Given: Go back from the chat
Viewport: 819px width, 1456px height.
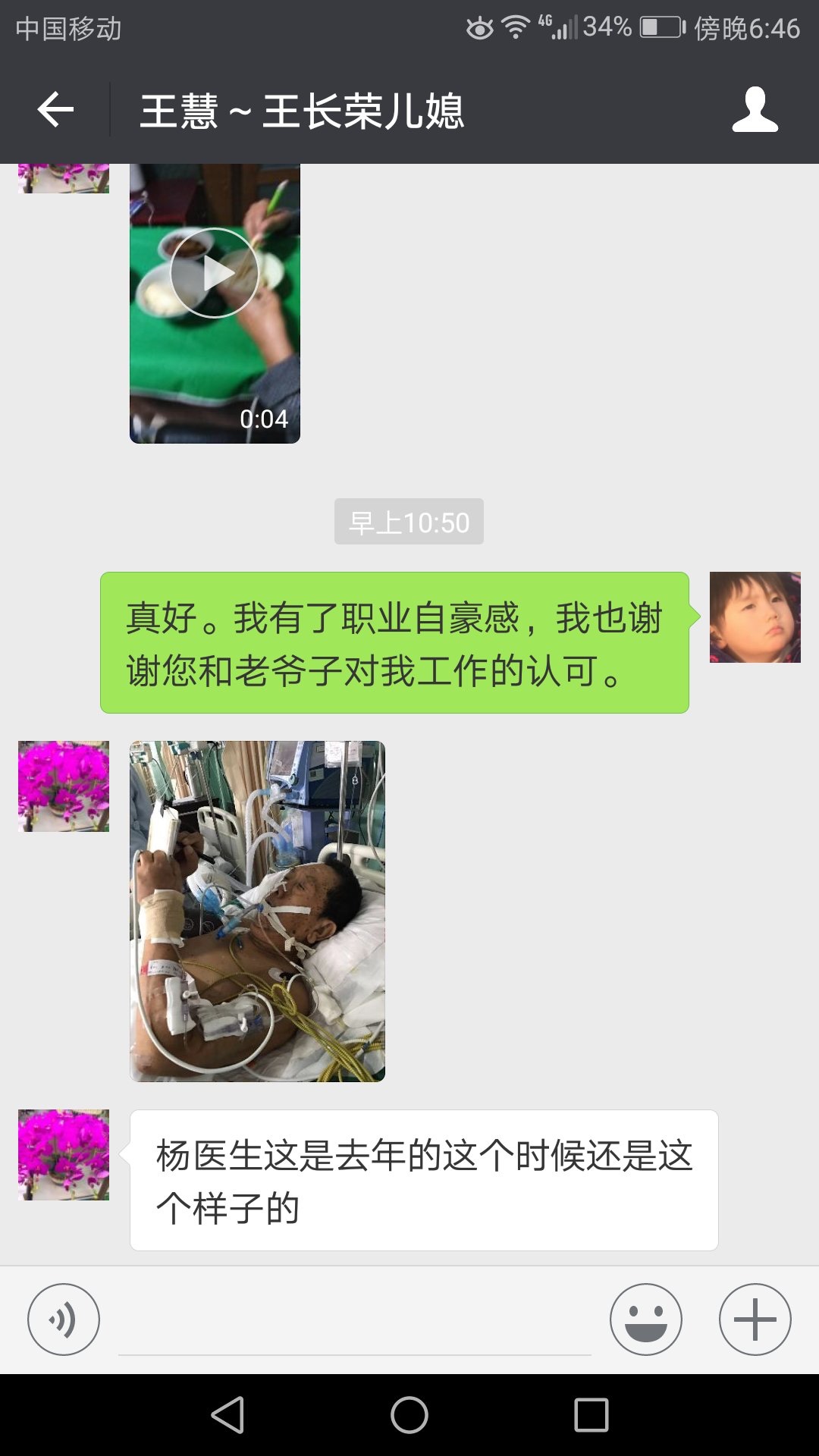Looking at the screenshot, I should (55, 111).
